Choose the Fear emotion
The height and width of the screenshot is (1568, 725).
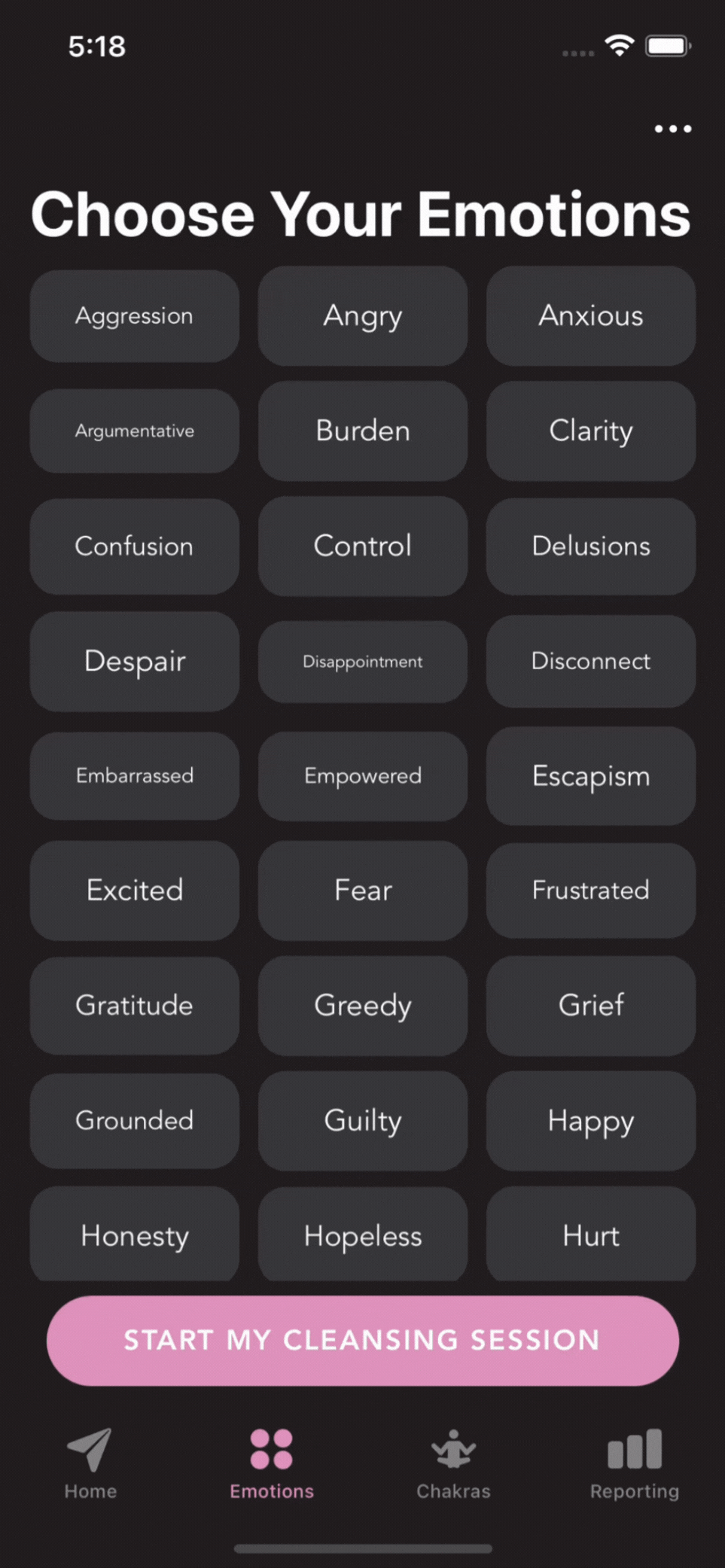pos(363,891)
